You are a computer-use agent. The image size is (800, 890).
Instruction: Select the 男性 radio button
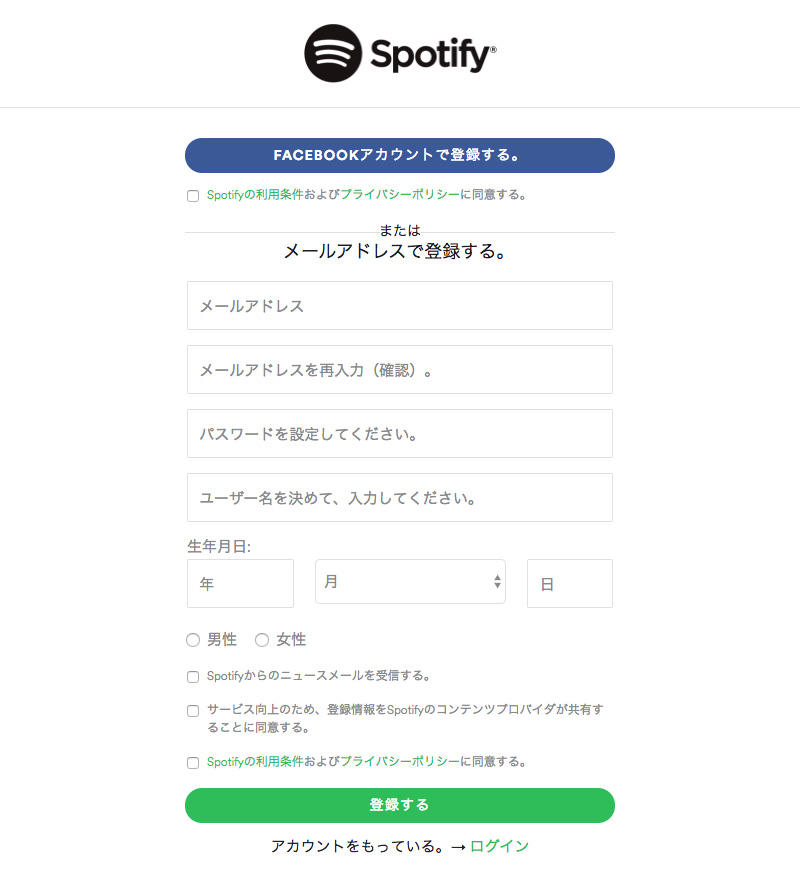193,640
